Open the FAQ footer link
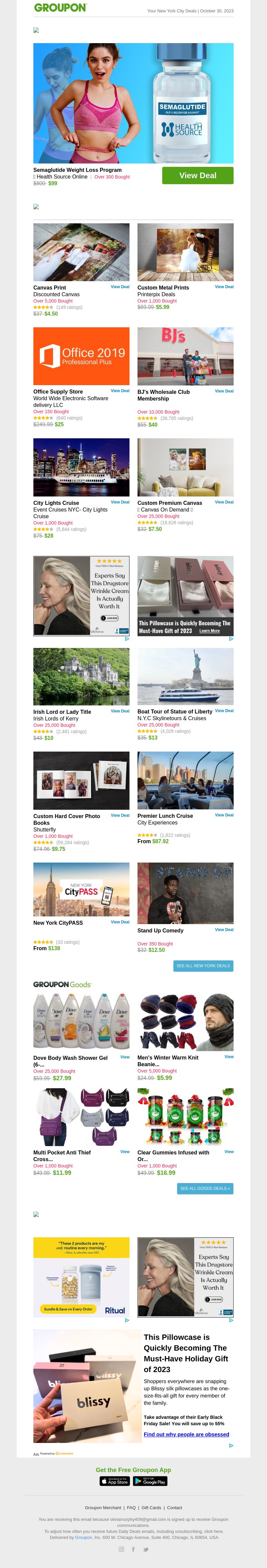This screenshot has height=1568, width=267. click(x=131, y=1508)
